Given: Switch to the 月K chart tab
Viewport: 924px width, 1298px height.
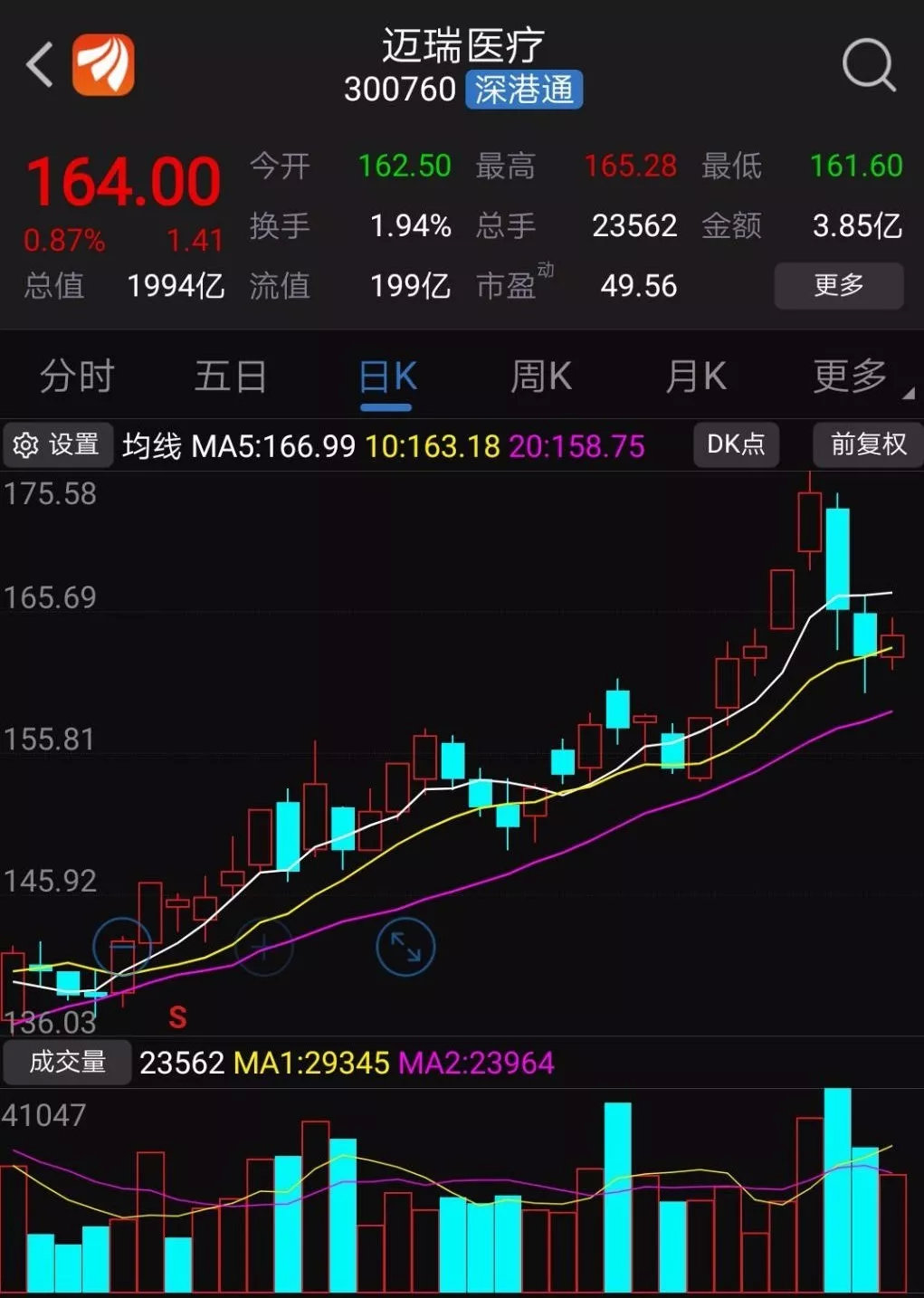Looking at the screenshot, I should point(695,377).
